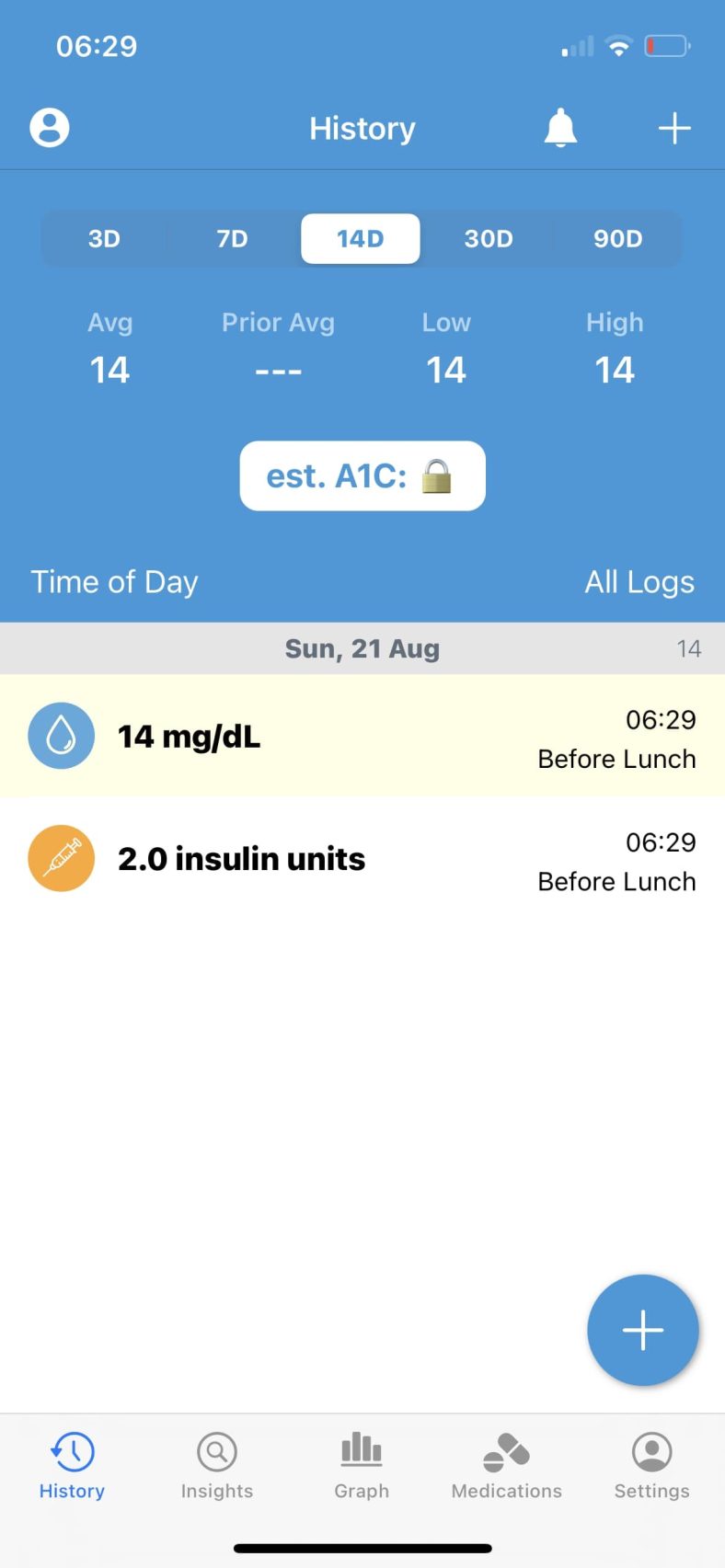This screenshot has width=725, height=1568.
Task: Tap the blue blood drop glucose icon
Action: click(x=61, y=736)
